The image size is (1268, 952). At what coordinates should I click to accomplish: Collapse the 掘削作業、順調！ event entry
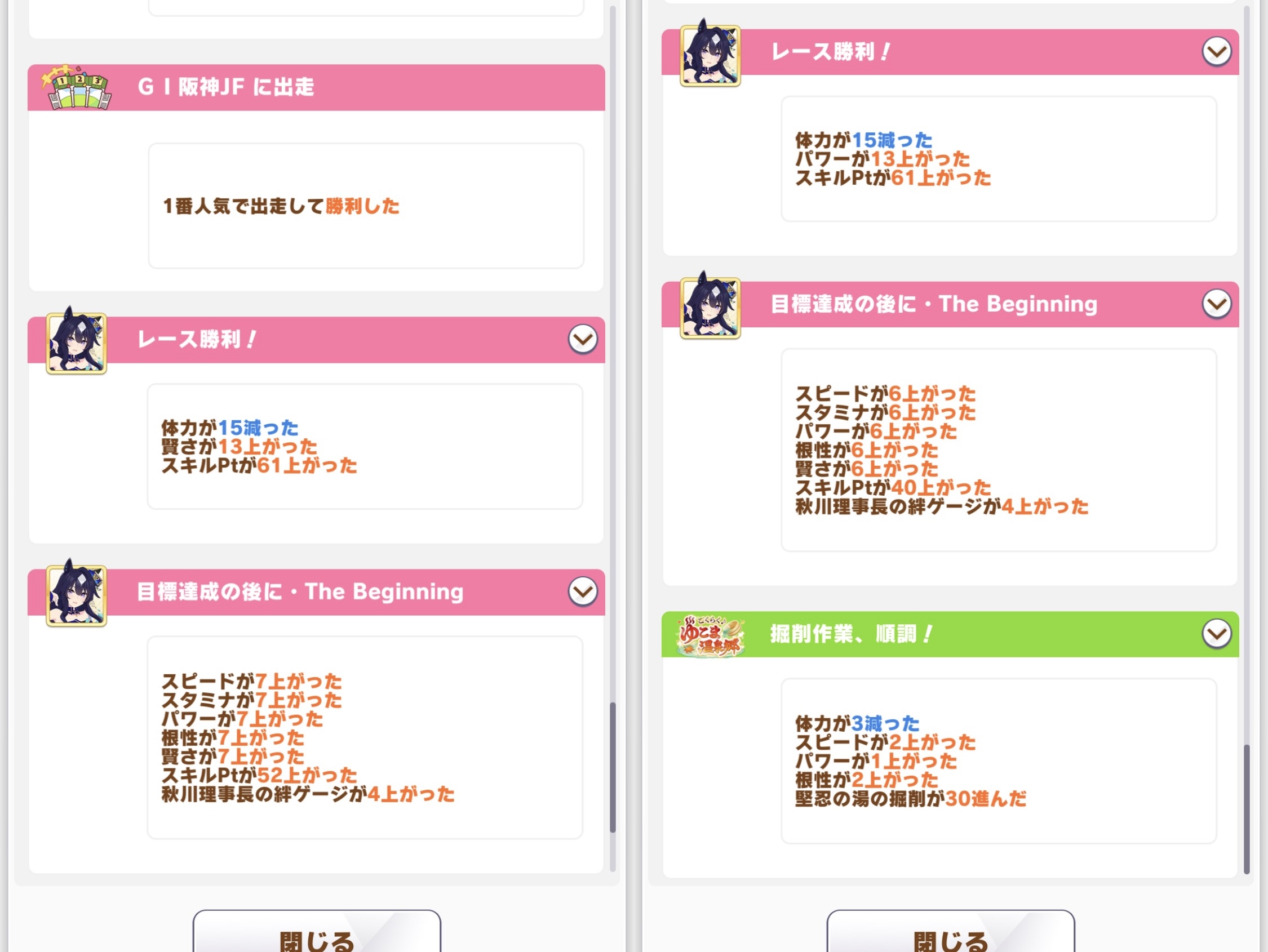1216,634
